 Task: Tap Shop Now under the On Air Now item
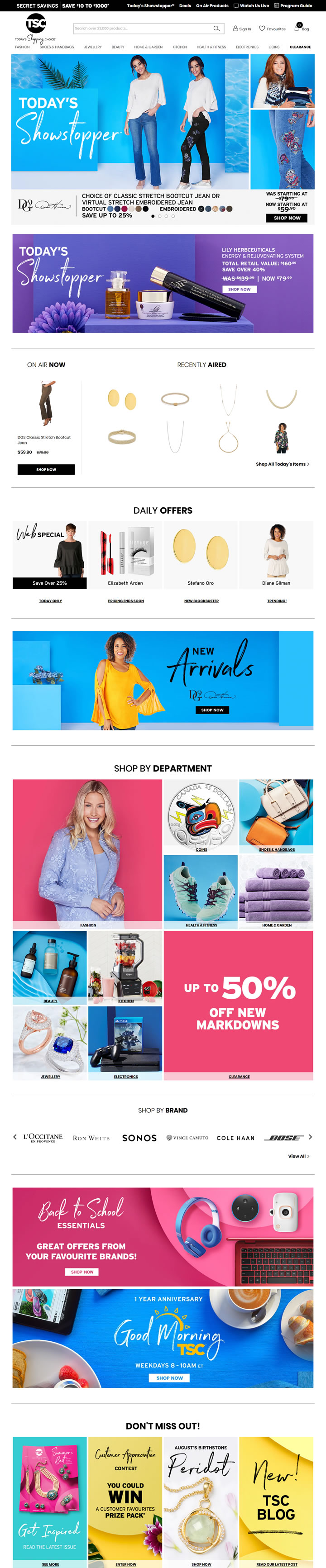point(46,469)
